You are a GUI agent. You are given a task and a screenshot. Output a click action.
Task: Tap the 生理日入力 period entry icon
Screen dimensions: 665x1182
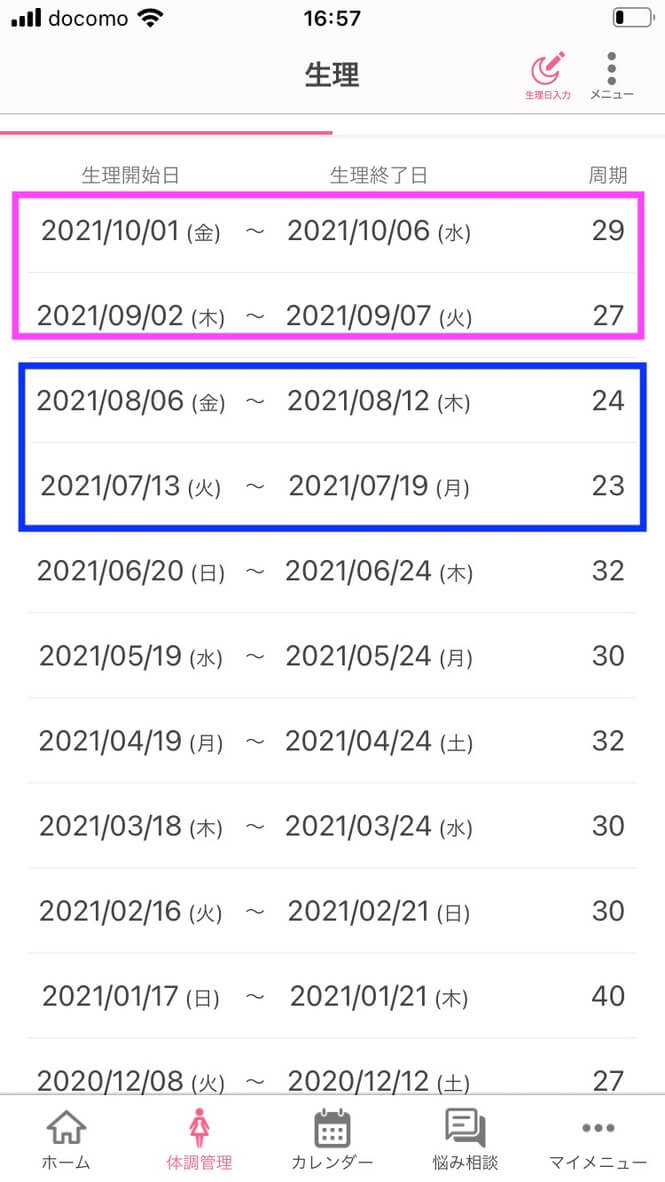pyautogui.click(x=547, y=76)
